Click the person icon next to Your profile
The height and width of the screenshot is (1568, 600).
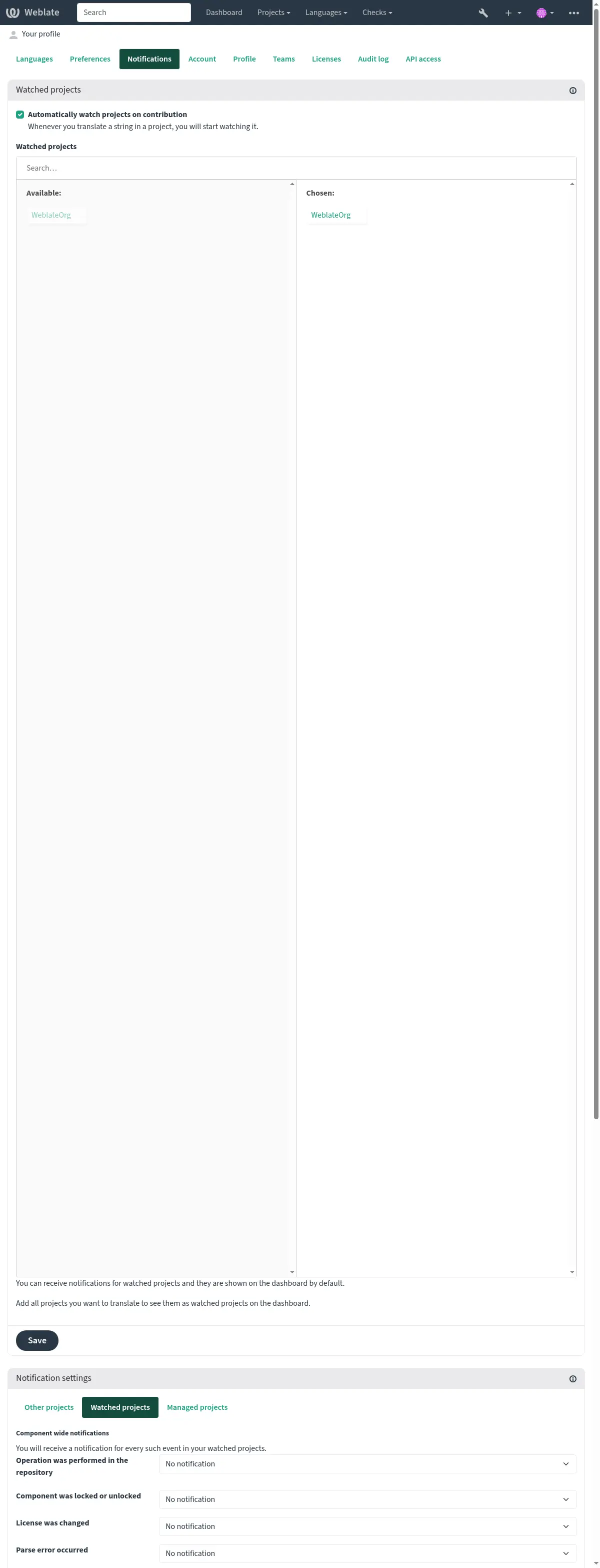tap(13, 34)
